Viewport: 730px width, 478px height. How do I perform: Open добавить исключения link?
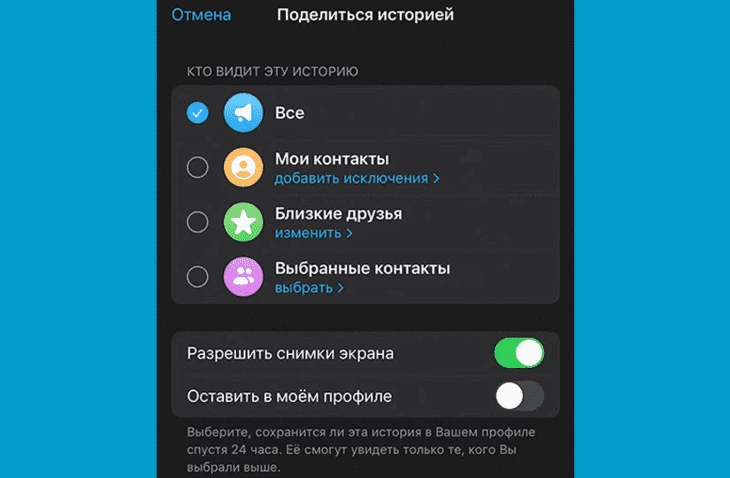point(357,178)
